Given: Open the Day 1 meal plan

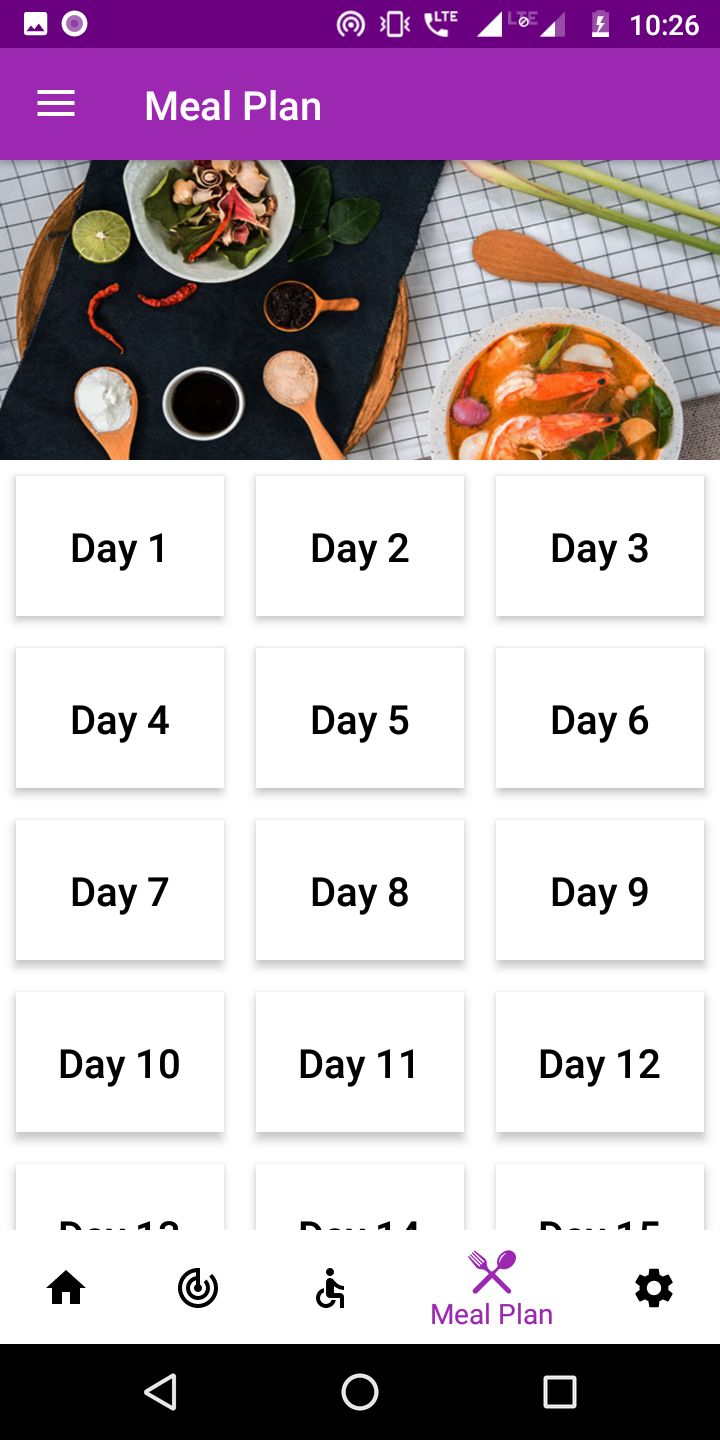Looking at the screenshot, I should 120,546.
